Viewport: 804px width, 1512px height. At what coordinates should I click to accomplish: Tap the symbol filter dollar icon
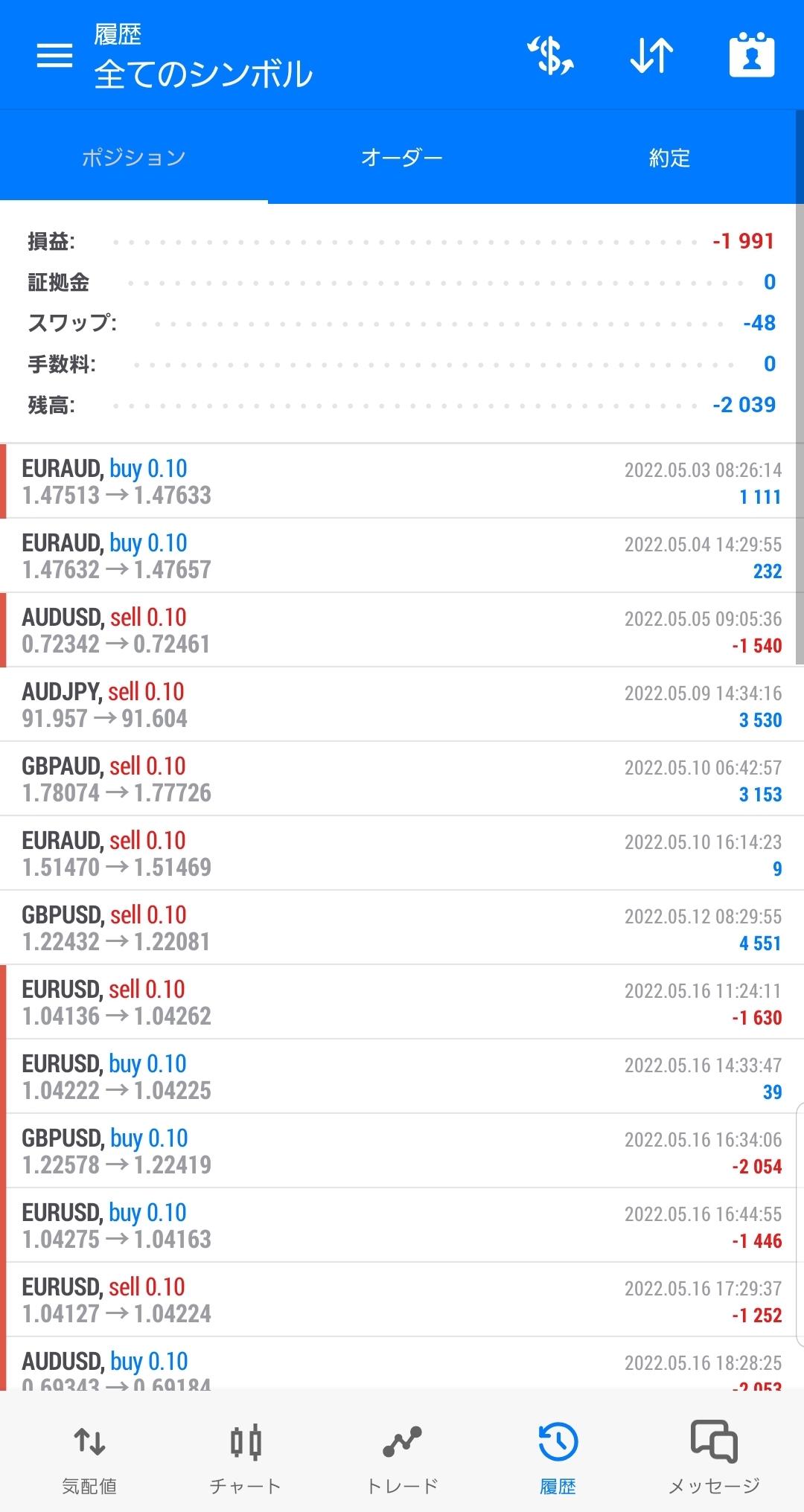coord(550,56)
